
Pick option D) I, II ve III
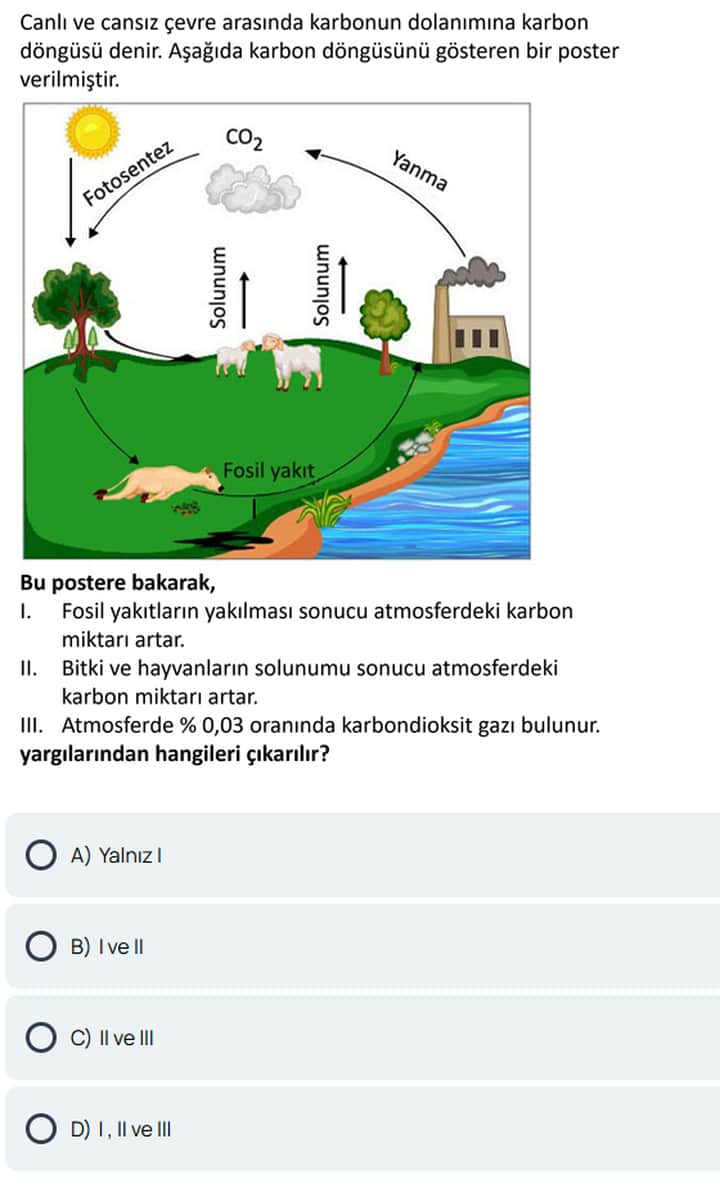coord(40,1130)
